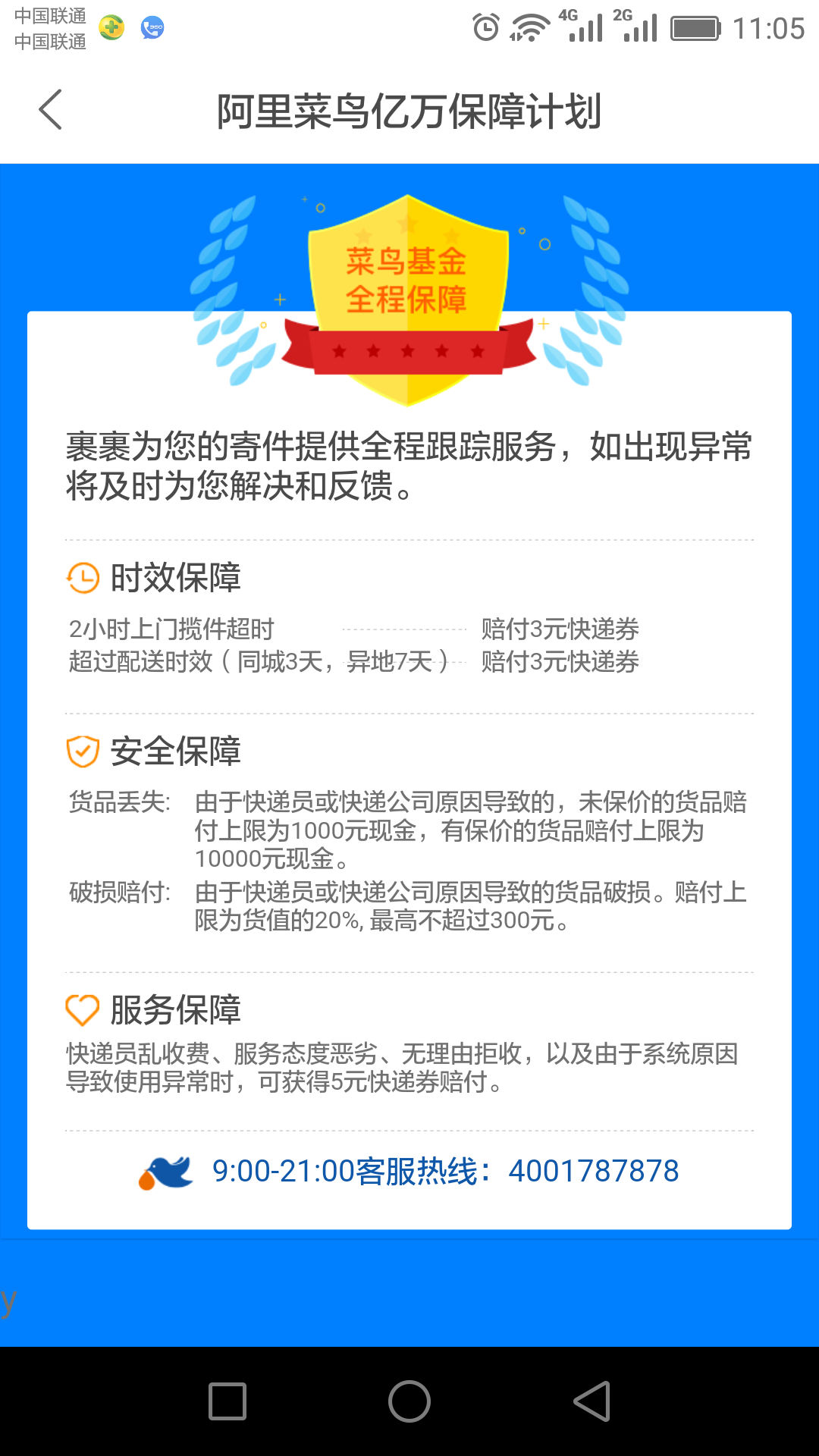Go back from the 阿里菜鸟亿万保障计划 page
The width and height of the screenshot is (819, 1456).
(x=51, y=110)
